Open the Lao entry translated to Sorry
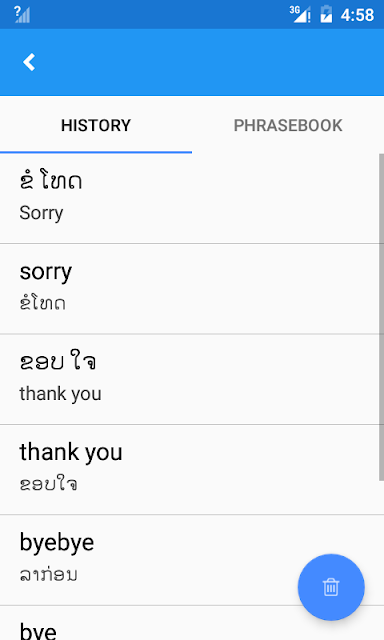 (x=190, y=199)
